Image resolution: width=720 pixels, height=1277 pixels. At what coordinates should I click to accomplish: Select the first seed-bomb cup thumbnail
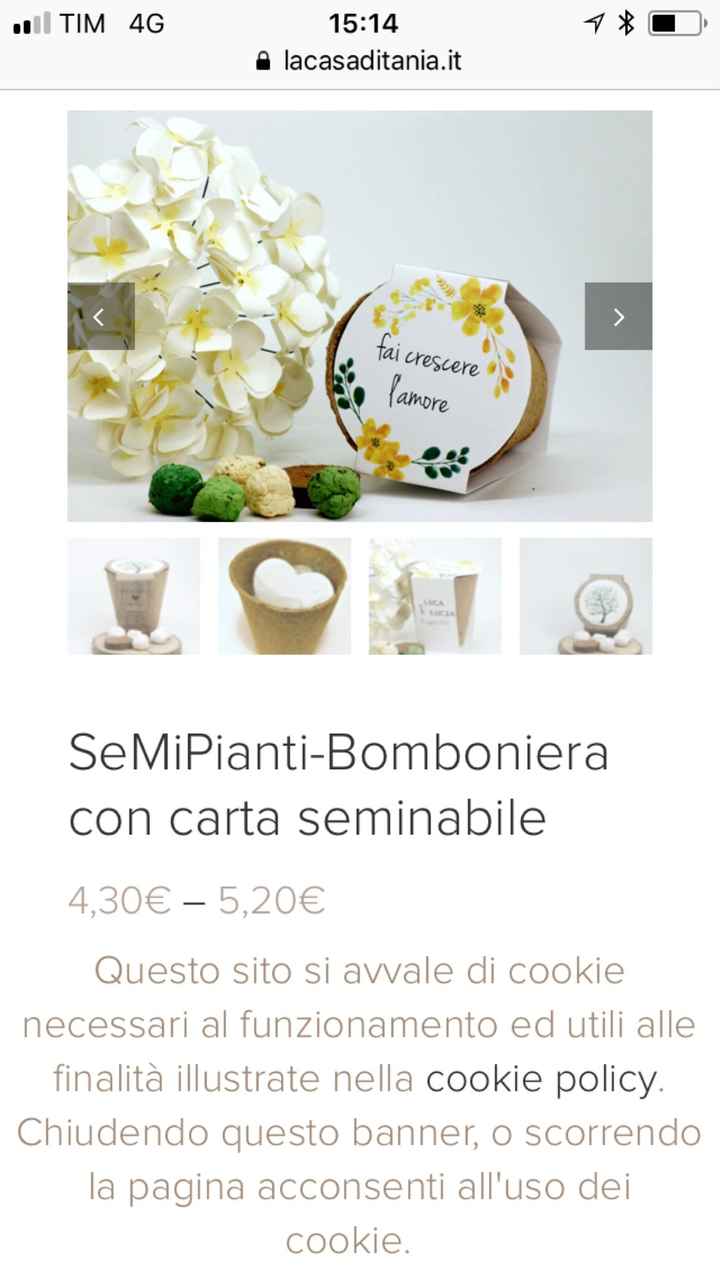pyautogui.click(x=133, y=596)
